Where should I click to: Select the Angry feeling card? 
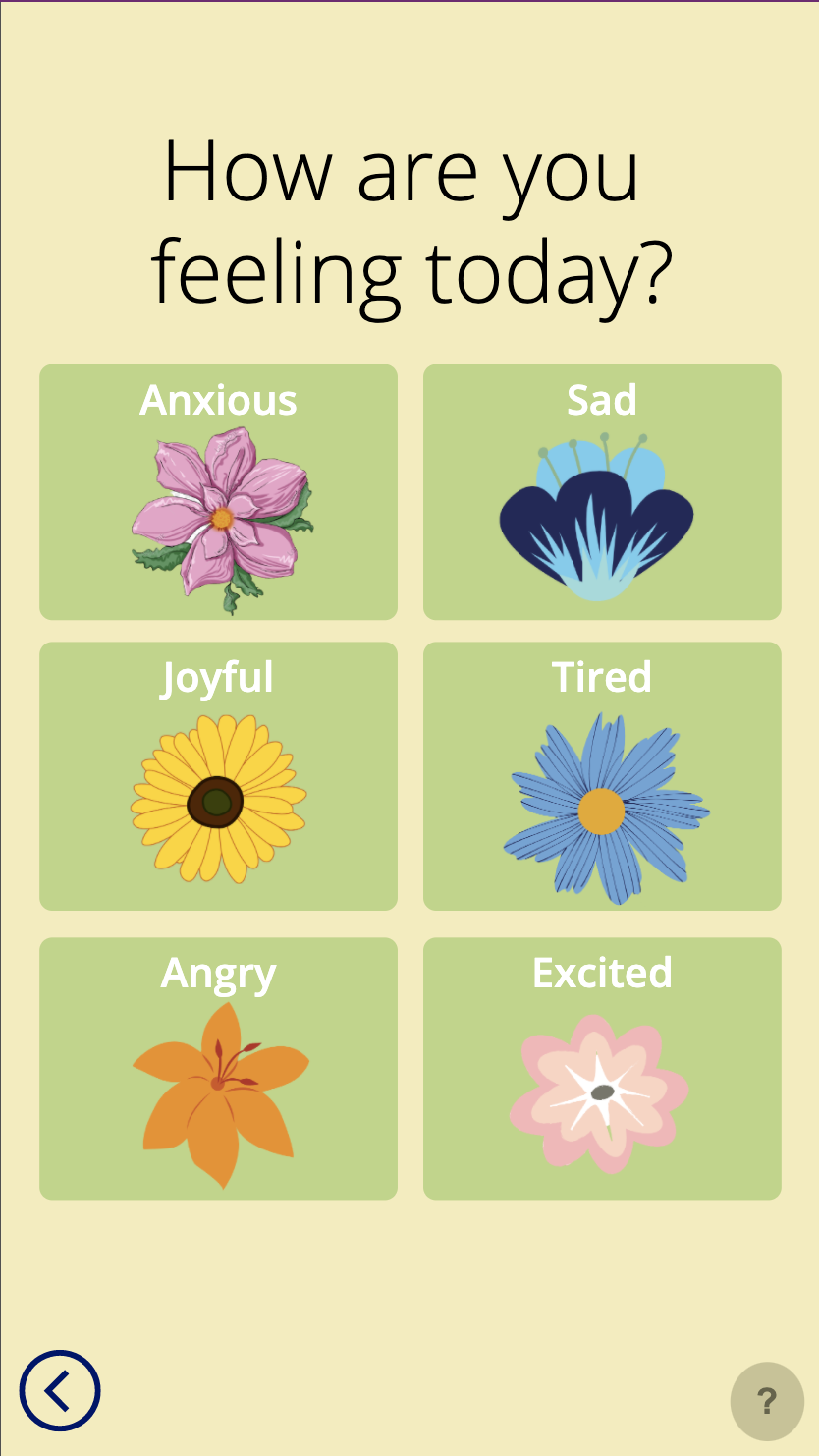[x=218, y=1069]
